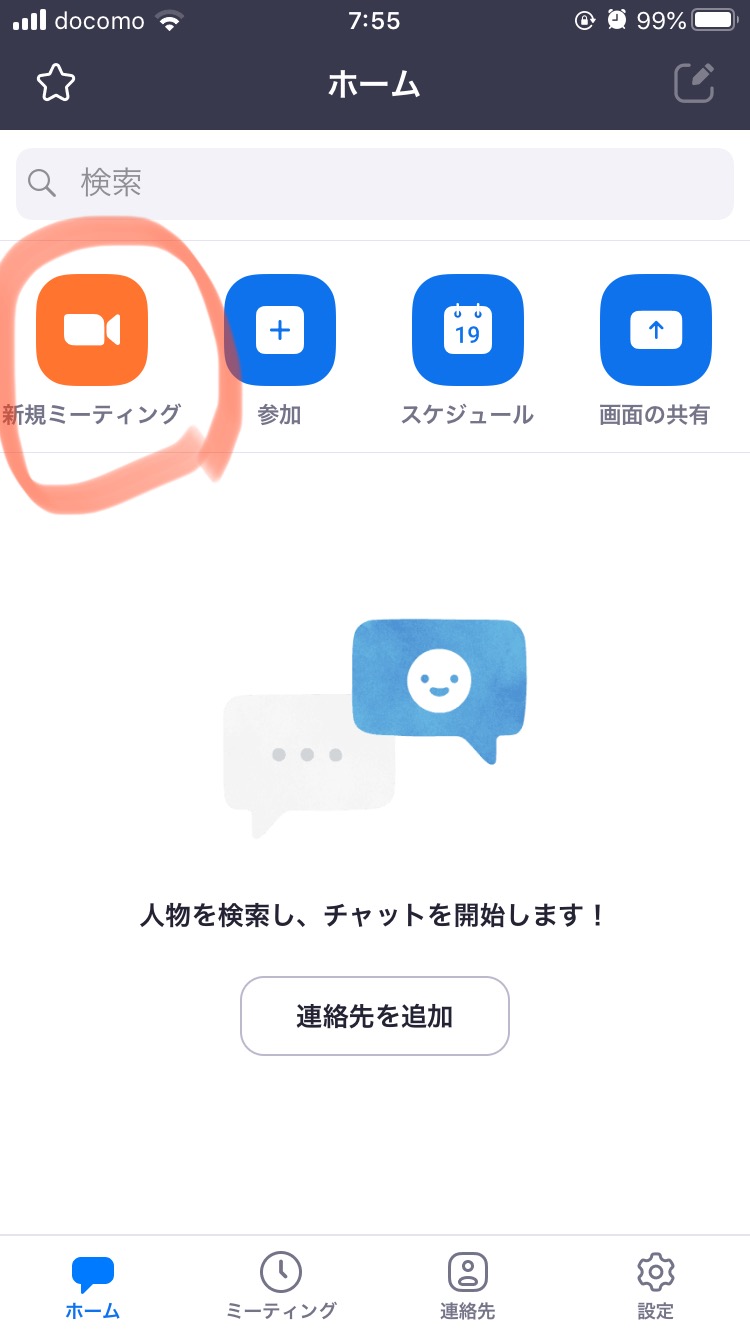750x1334 pixels.
Task: Open the 設定 settings tab
Action: (656, 1284)
